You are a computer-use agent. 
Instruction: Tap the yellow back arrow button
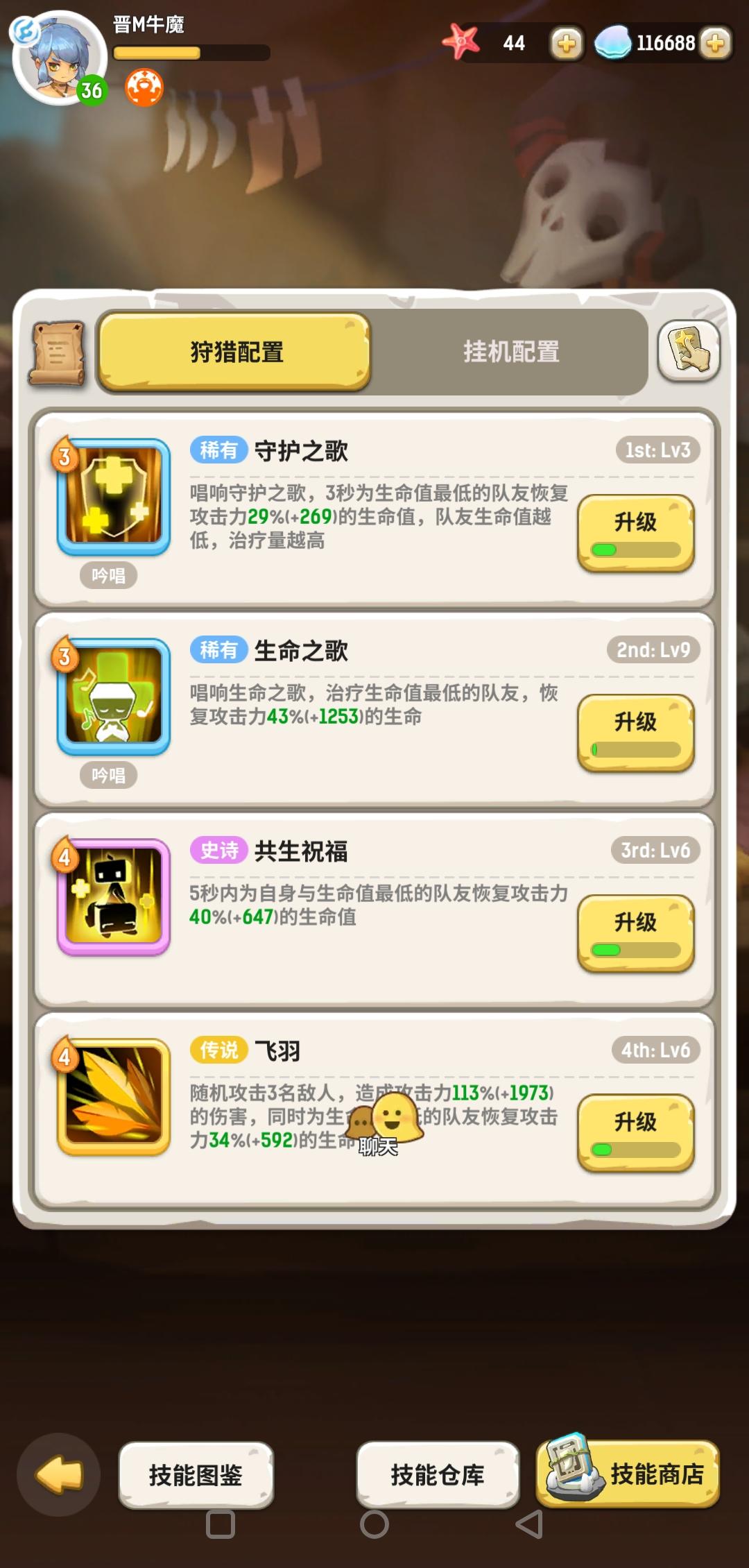click(59, 1474)
